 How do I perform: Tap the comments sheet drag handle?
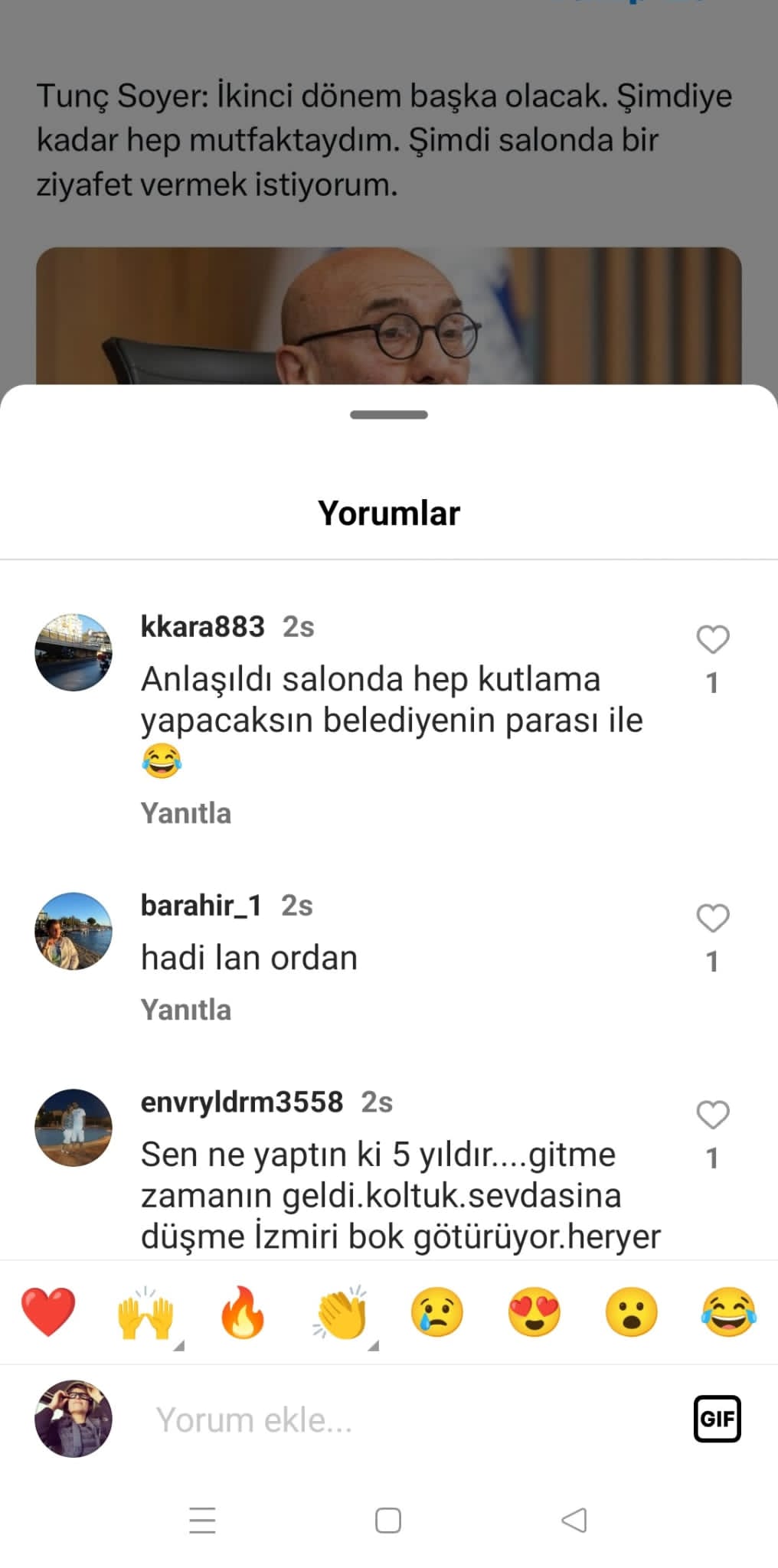point(389,415)
